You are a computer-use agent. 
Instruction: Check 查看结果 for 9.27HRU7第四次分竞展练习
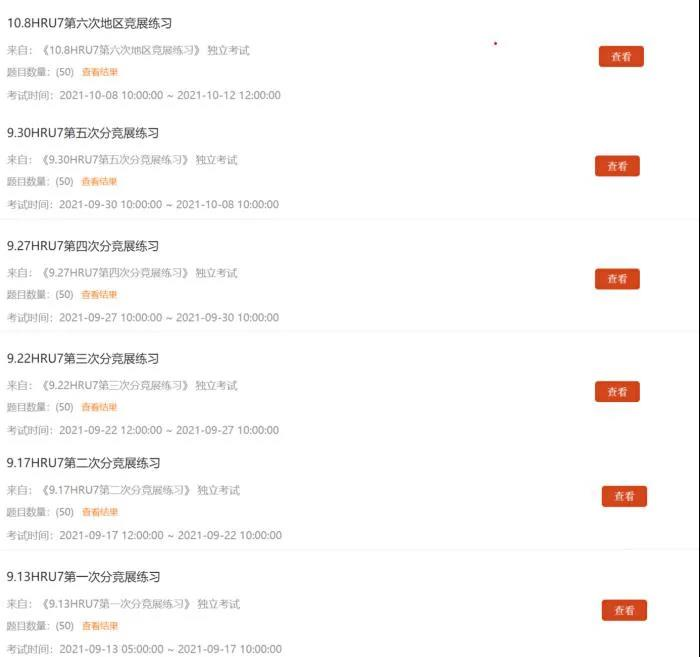coord(99,295)
